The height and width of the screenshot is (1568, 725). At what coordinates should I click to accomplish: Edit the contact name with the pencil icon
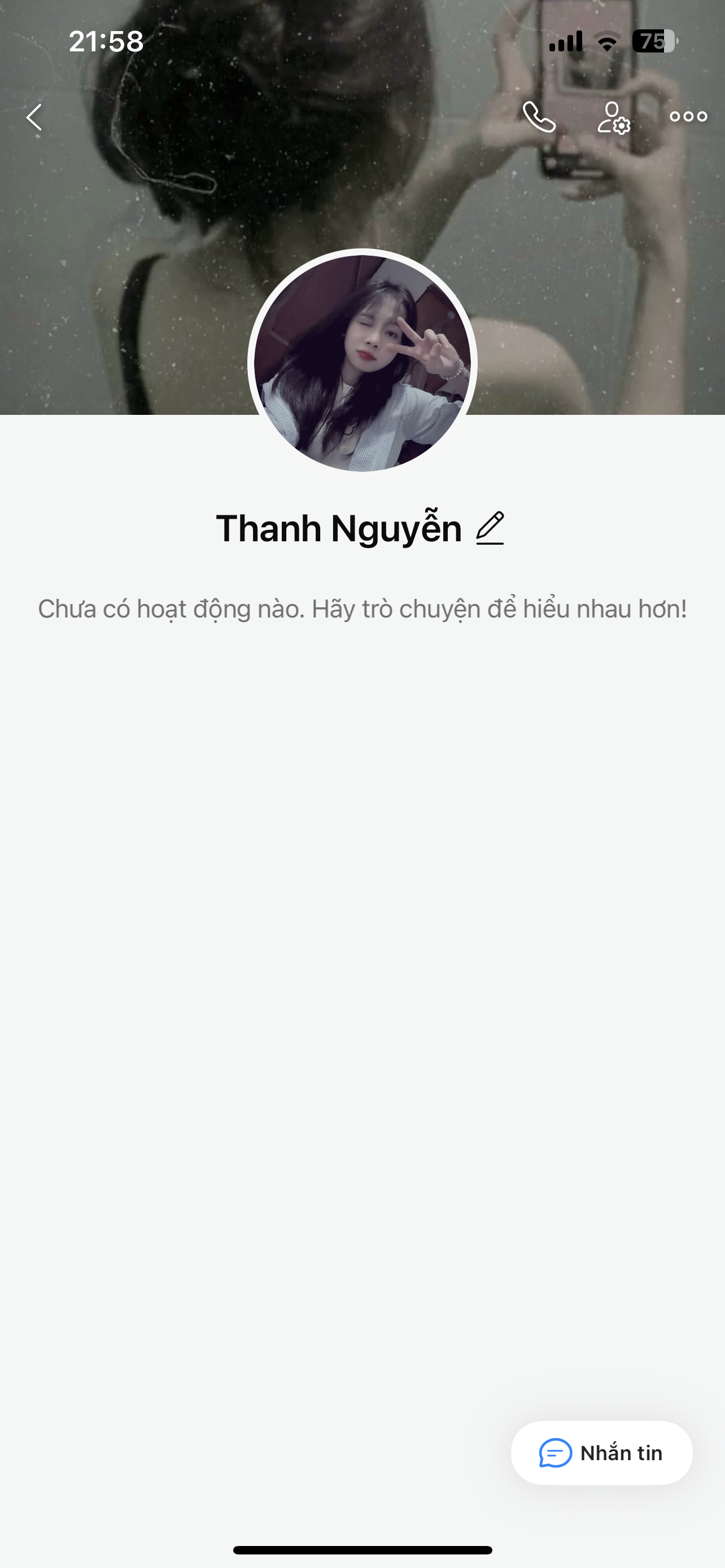click(x=490, y=528)
